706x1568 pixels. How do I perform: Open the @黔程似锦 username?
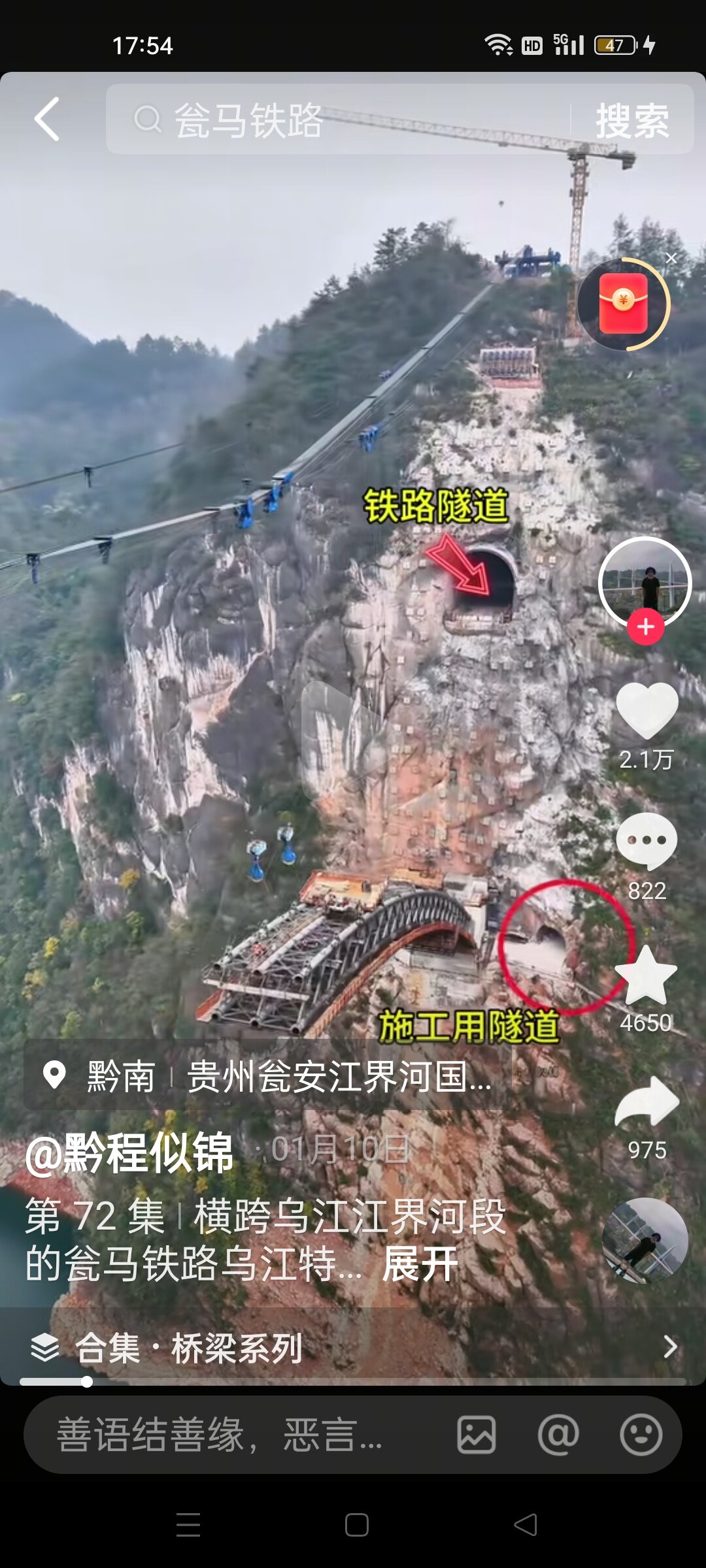coord(129,1153)
